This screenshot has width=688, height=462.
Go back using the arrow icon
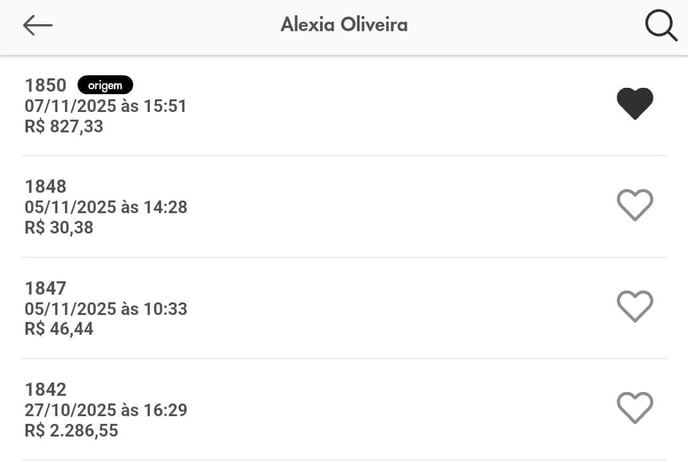(38, 25)
